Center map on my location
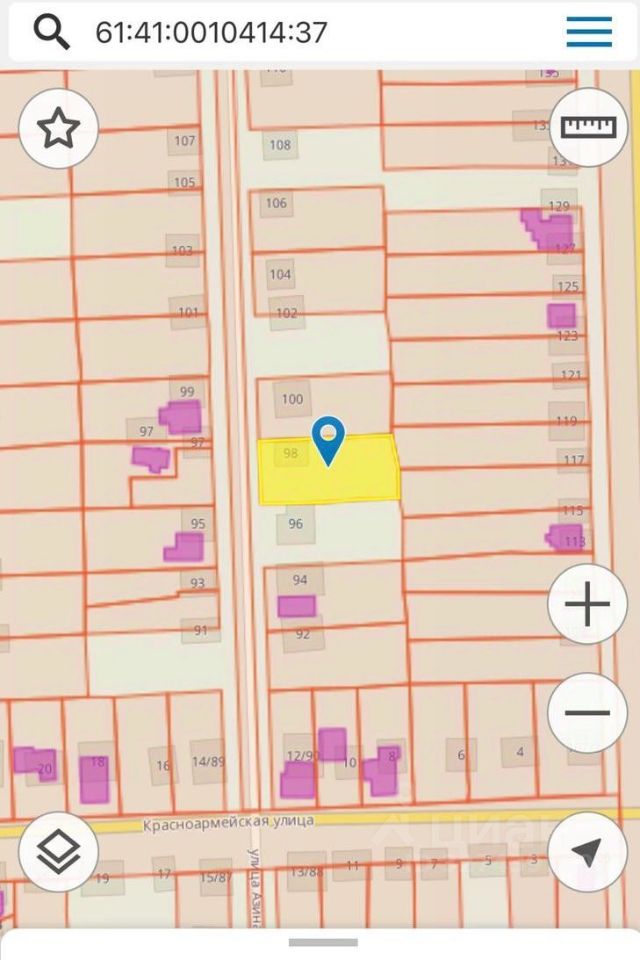The width and height of the screenshot is (640, 960). pos(588,851)
